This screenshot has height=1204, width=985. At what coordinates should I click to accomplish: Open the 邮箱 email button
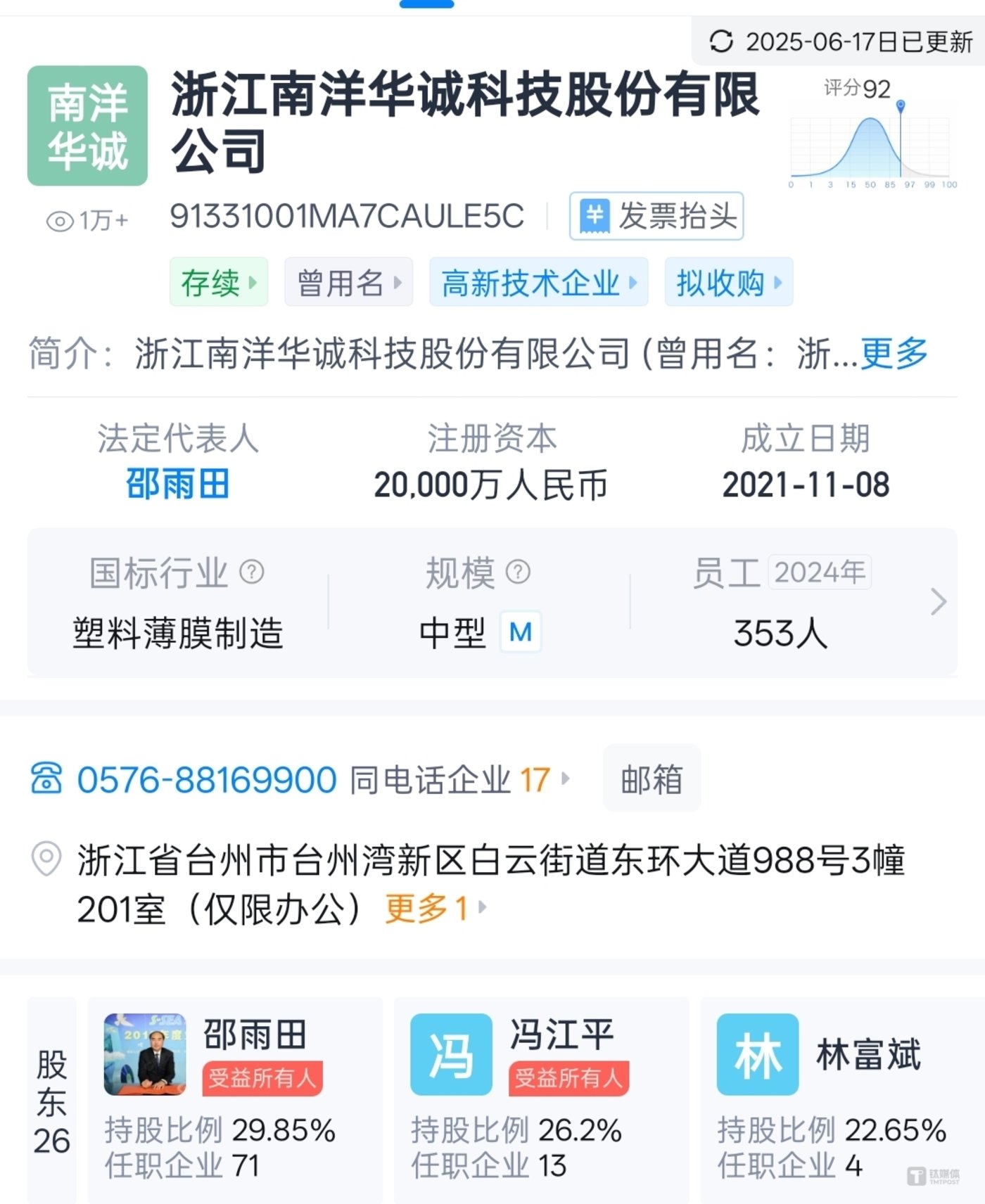click(652, 779)
